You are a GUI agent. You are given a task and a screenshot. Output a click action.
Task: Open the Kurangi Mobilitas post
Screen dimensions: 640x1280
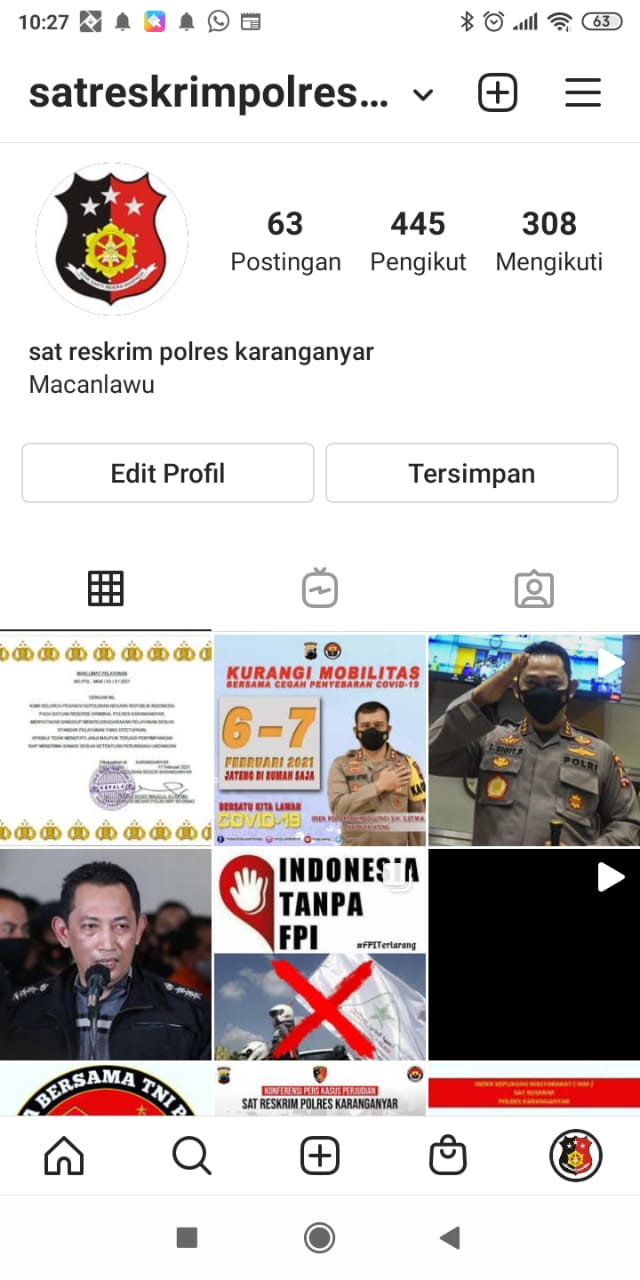320,740
